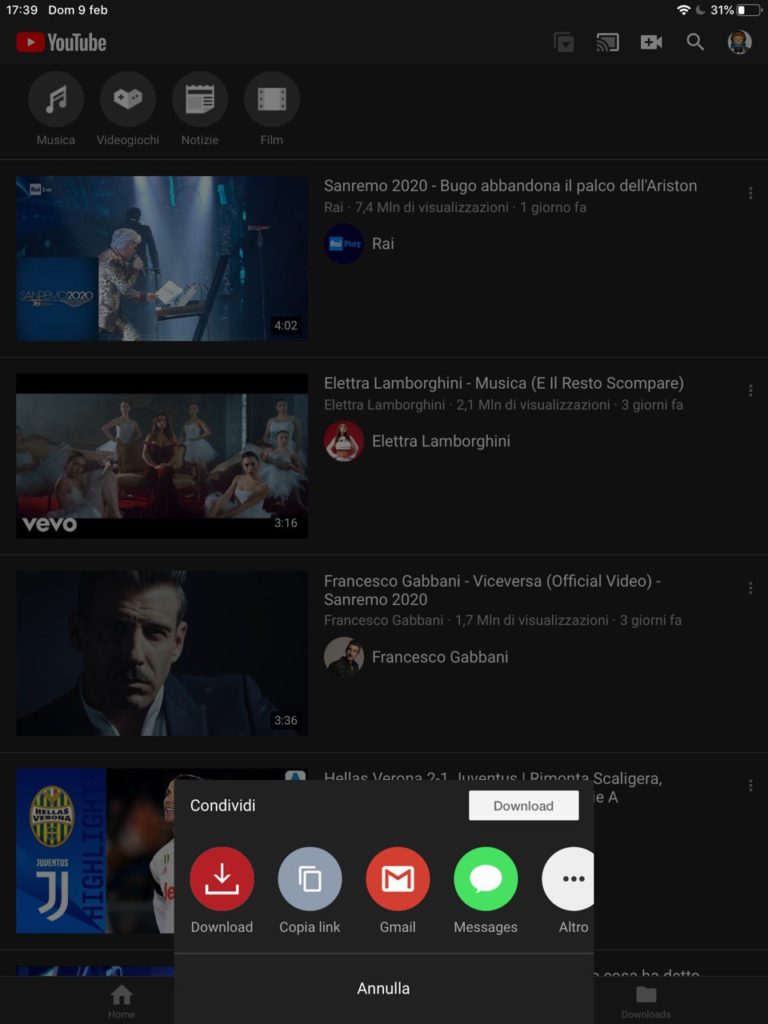Open the account profile avatar
The height and width of the screenshot is (1024, 768).
pyautogui.click(x=739, y=42)
